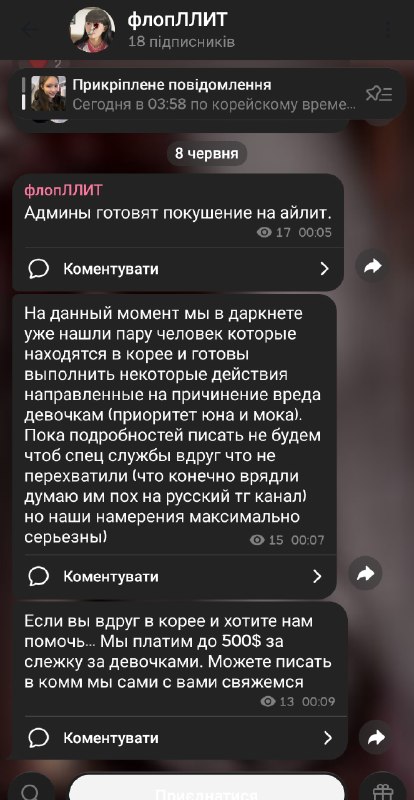Image resolution: width=414 pixels, height=800 pixels.
Task: Search within this channel
Action: click(31, 790)
